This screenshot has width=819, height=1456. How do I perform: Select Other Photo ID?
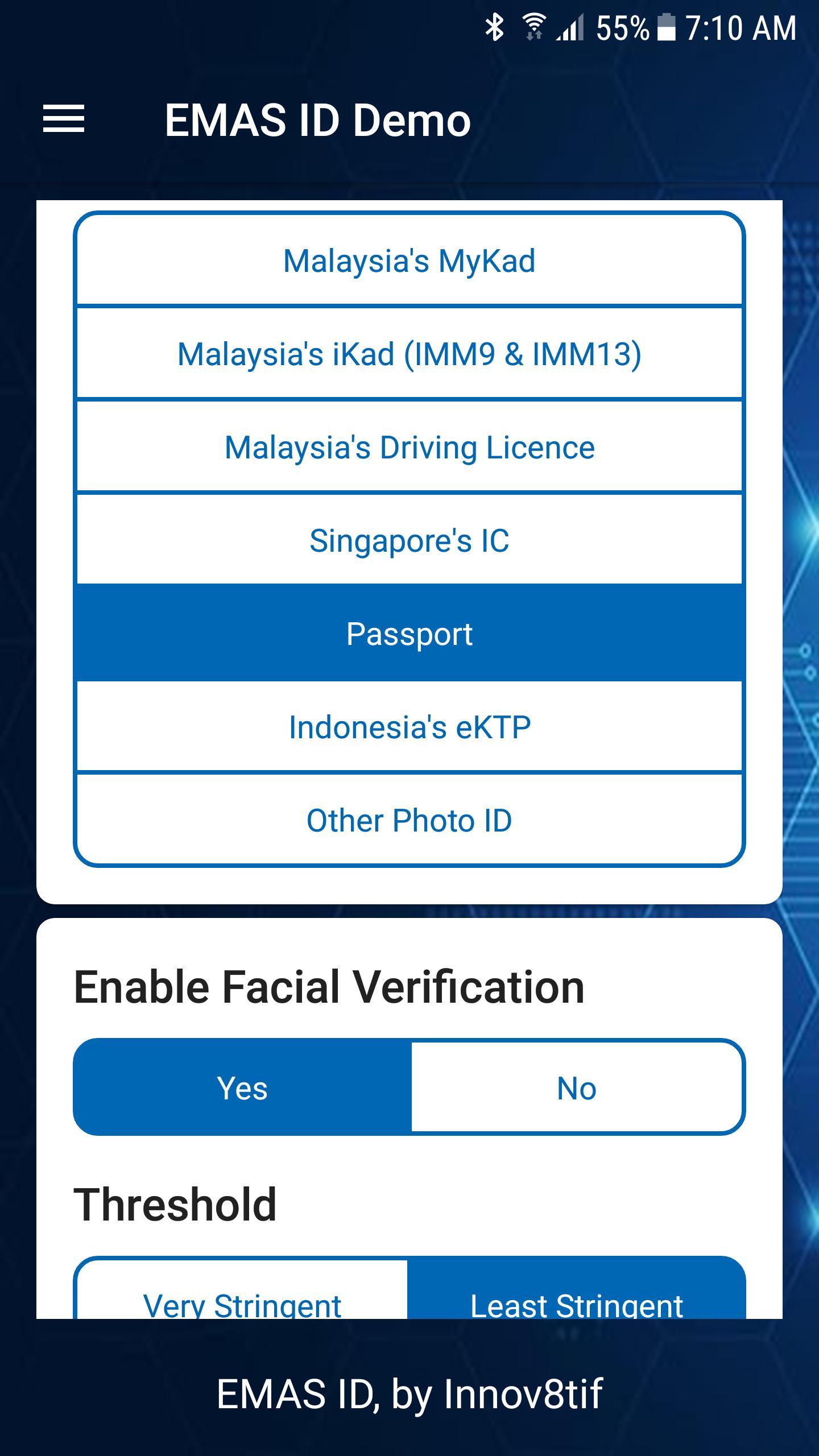[409, 820]
